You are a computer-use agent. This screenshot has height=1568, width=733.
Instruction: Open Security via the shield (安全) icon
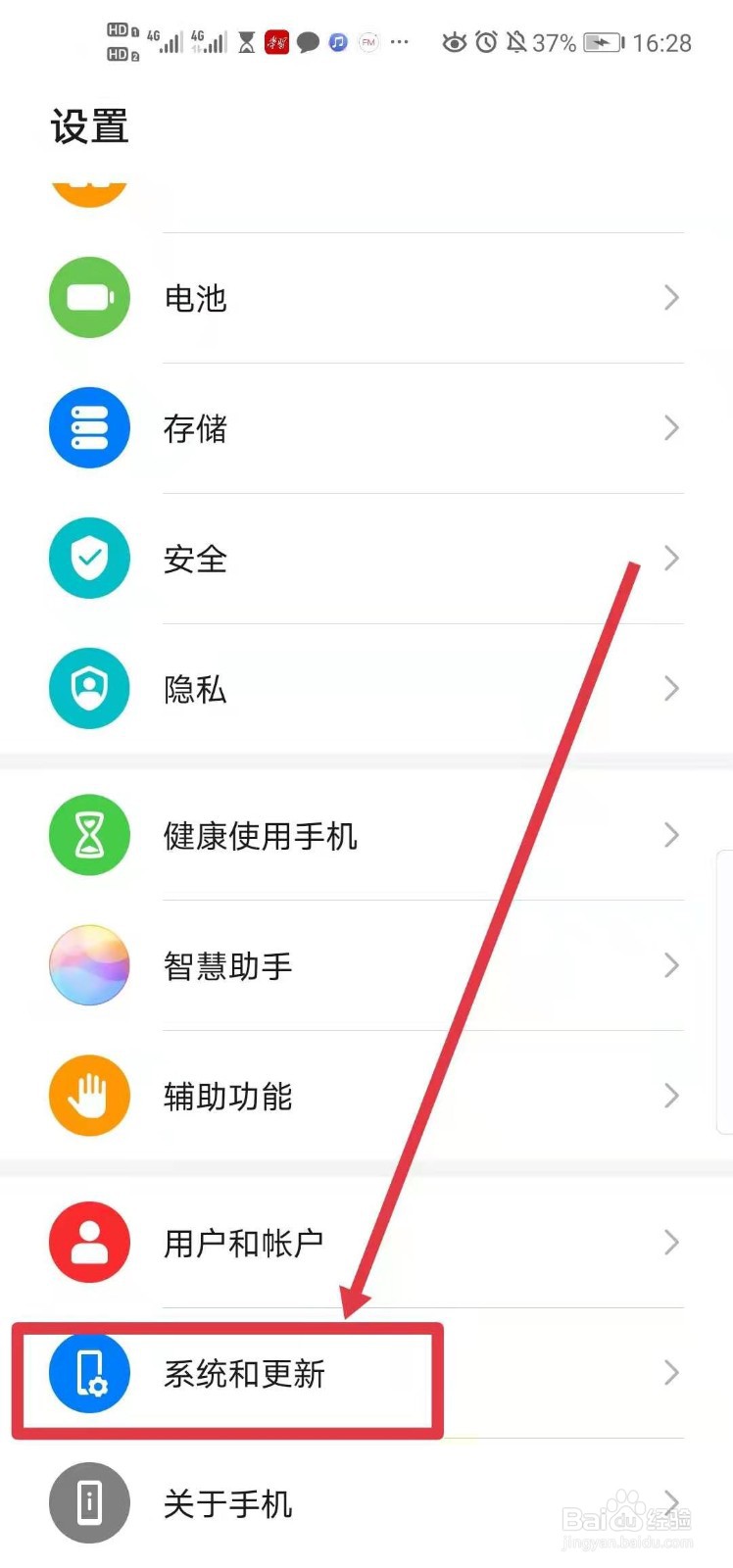[89, 558]
